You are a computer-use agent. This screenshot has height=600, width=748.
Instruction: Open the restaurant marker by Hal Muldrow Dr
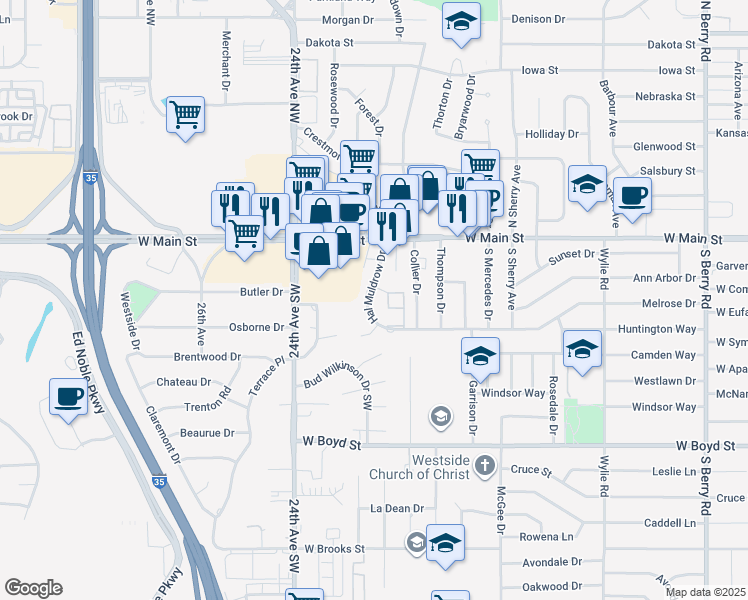click(x=387, y=226)
